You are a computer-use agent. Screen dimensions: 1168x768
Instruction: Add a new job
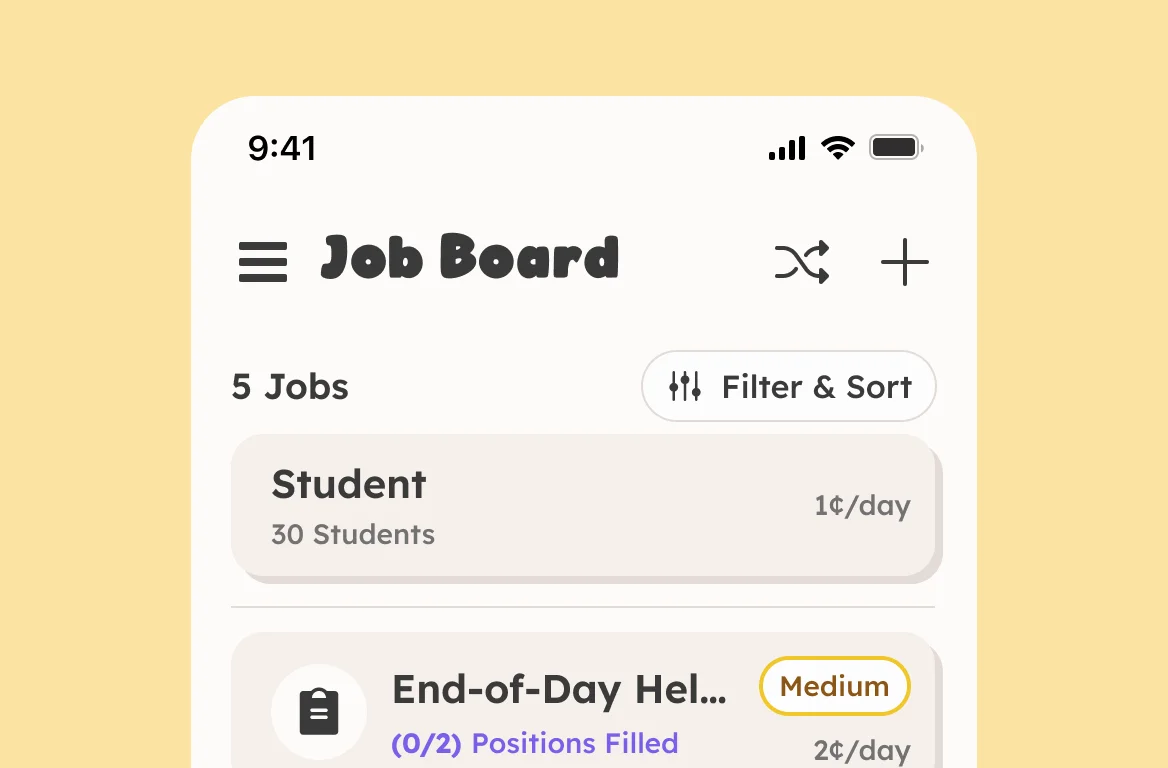coord(904,262)
